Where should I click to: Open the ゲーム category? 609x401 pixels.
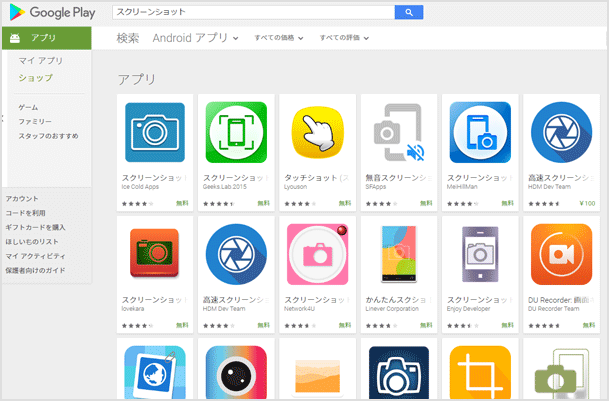[28, 106]
